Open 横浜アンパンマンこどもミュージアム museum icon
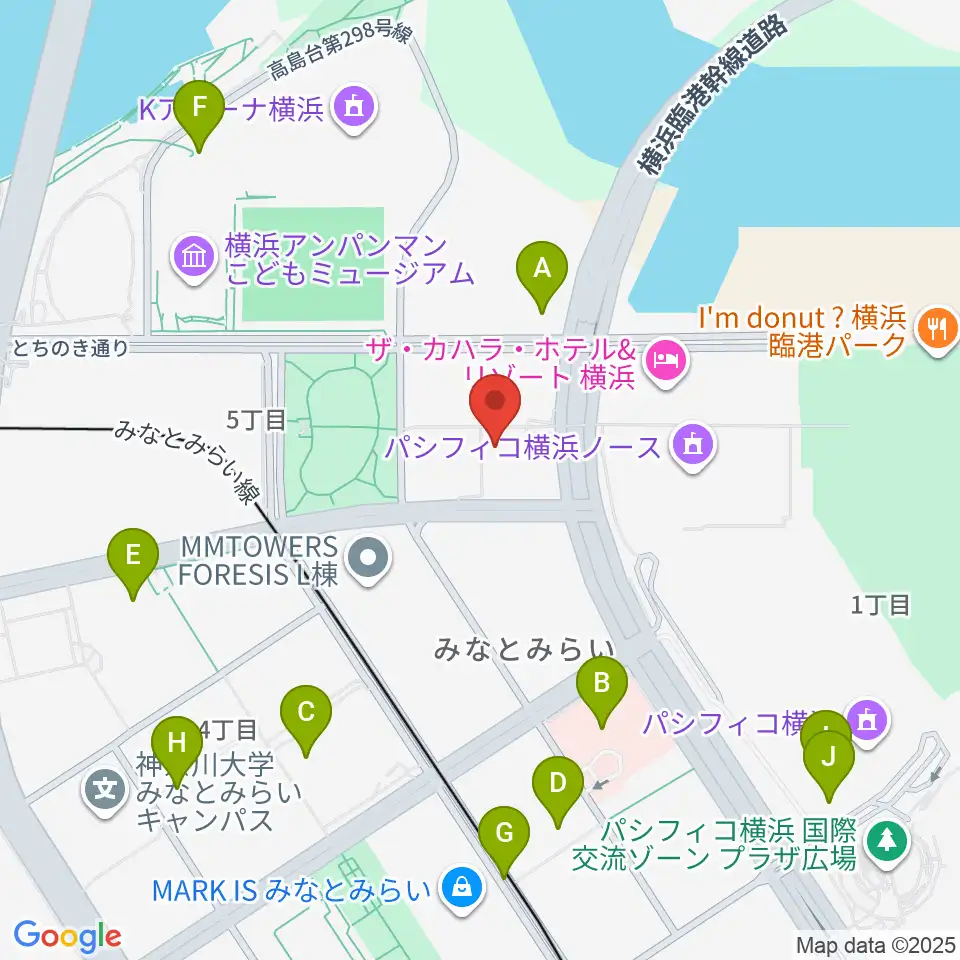Viewport: 960px width, 960px height. coord(194,259)
